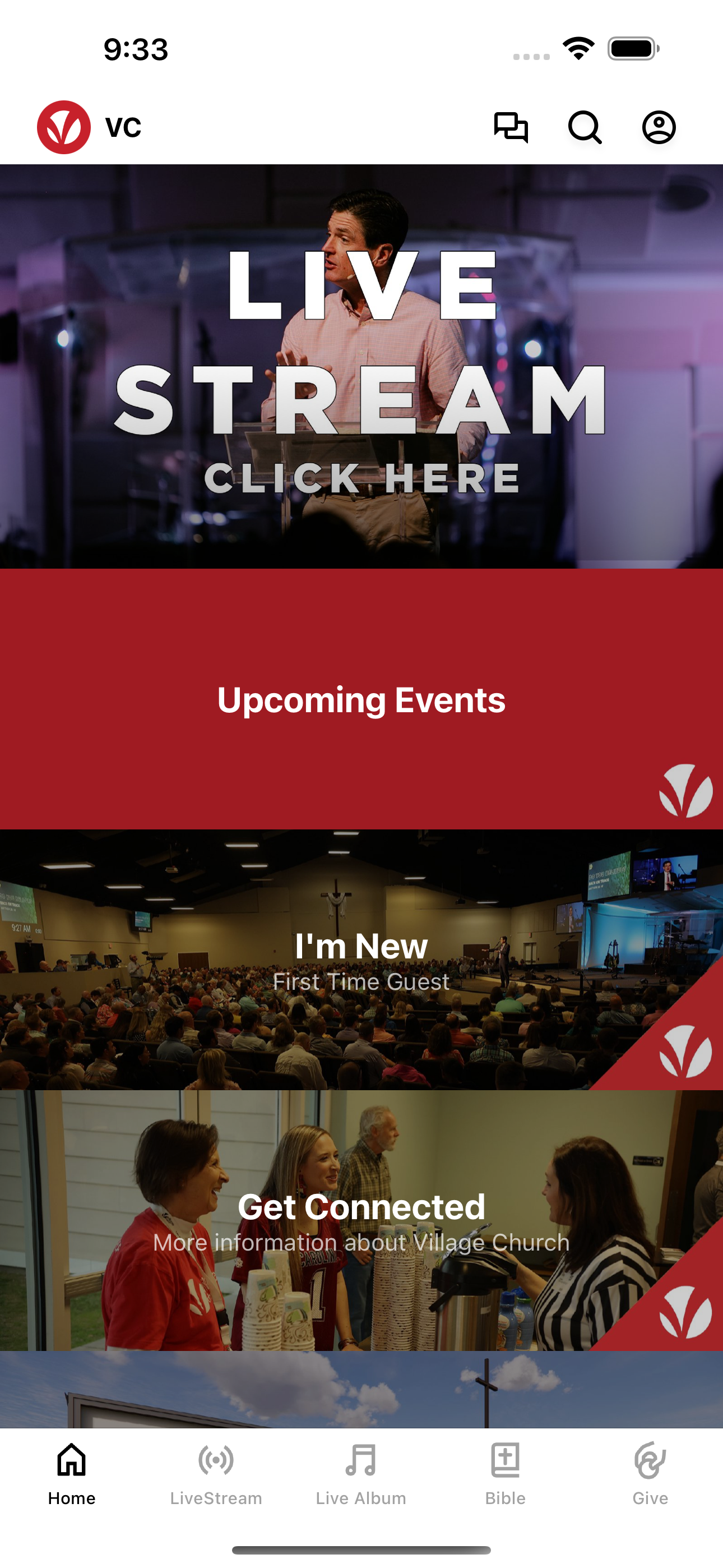This screenshot has width=723, height=1568.
Task: Open the Upcoming Events section
Action: (361, 700)
